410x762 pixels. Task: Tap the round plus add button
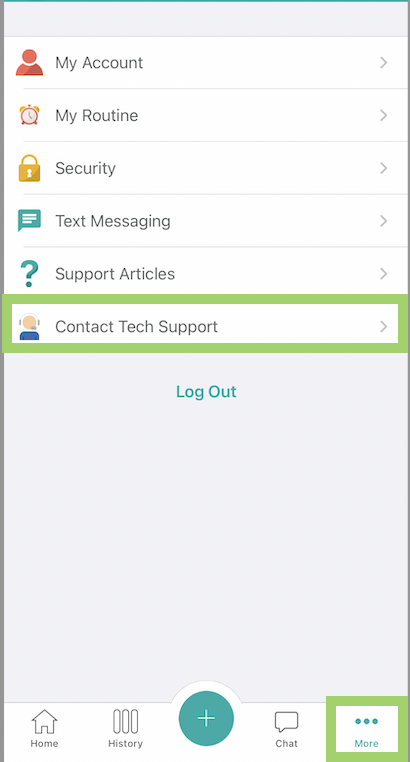tap(206, 718)
